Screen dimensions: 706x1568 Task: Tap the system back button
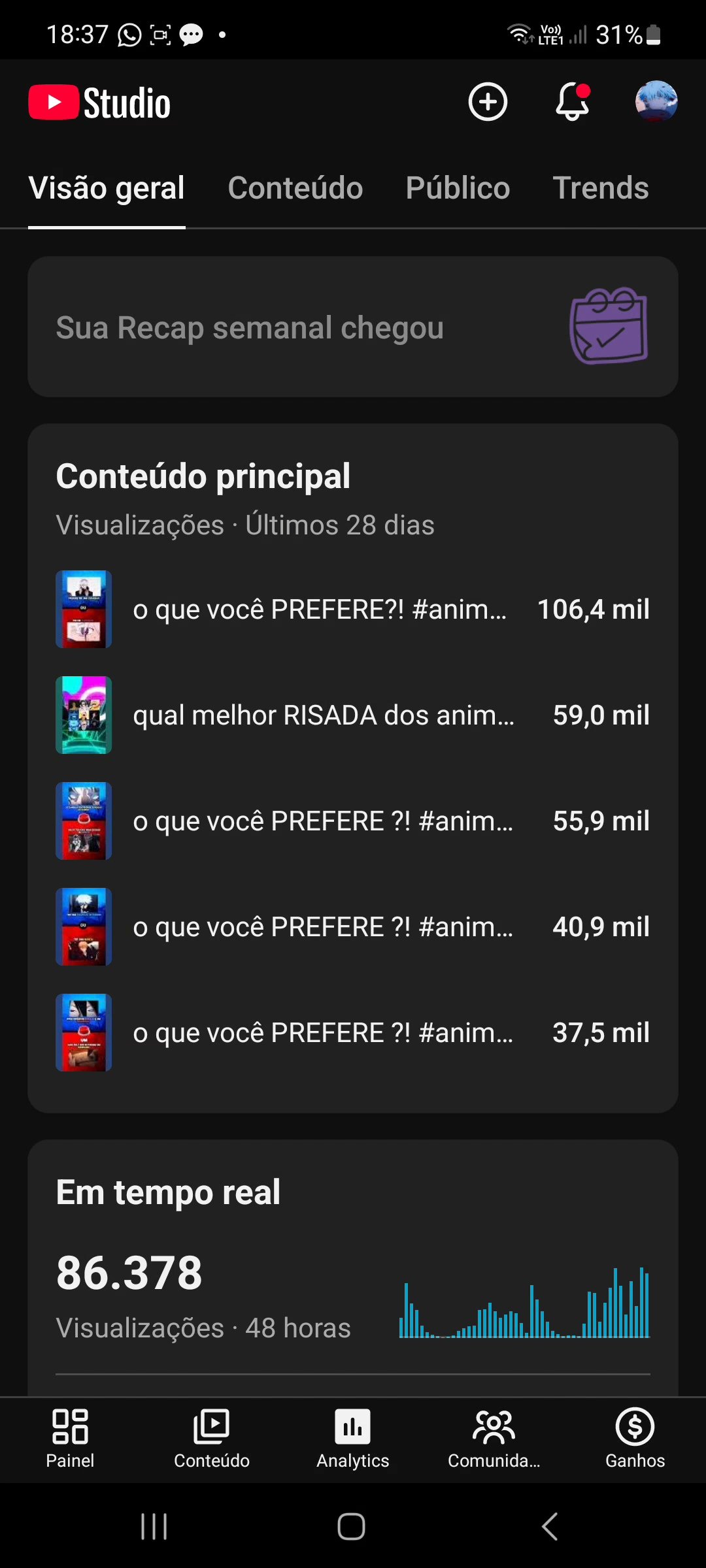tap(550, 1526)
